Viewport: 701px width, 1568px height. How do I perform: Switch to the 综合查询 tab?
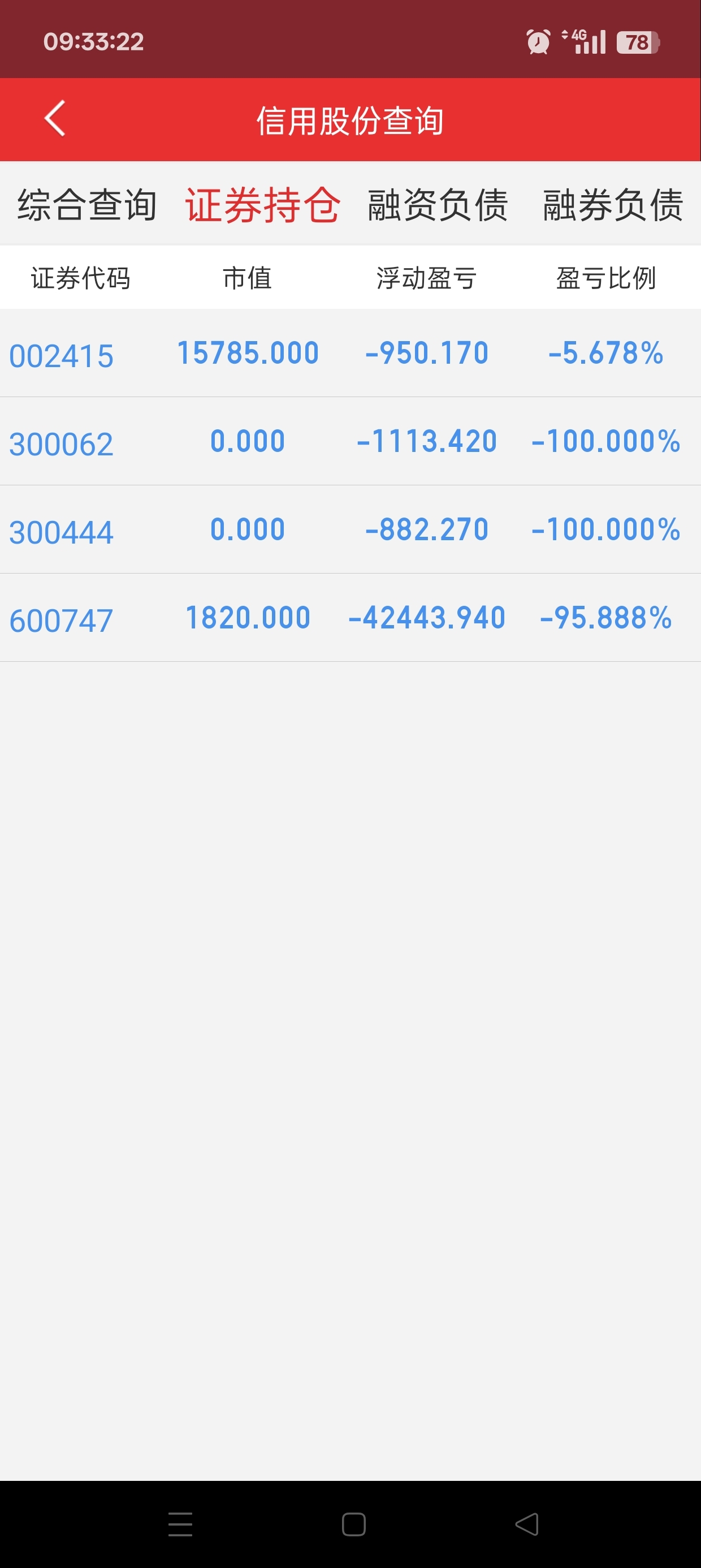[x=87, y=205]
